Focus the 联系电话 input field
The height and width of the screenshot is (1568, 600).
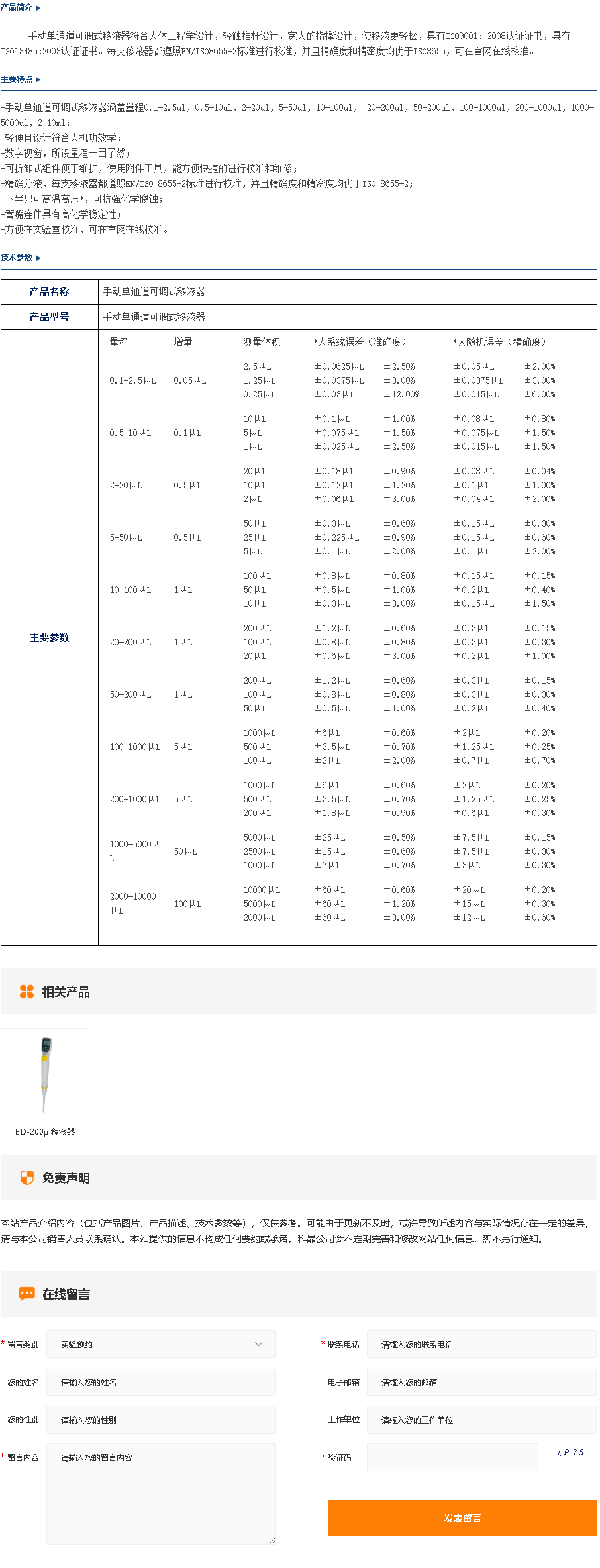(x=481, y=1344)
